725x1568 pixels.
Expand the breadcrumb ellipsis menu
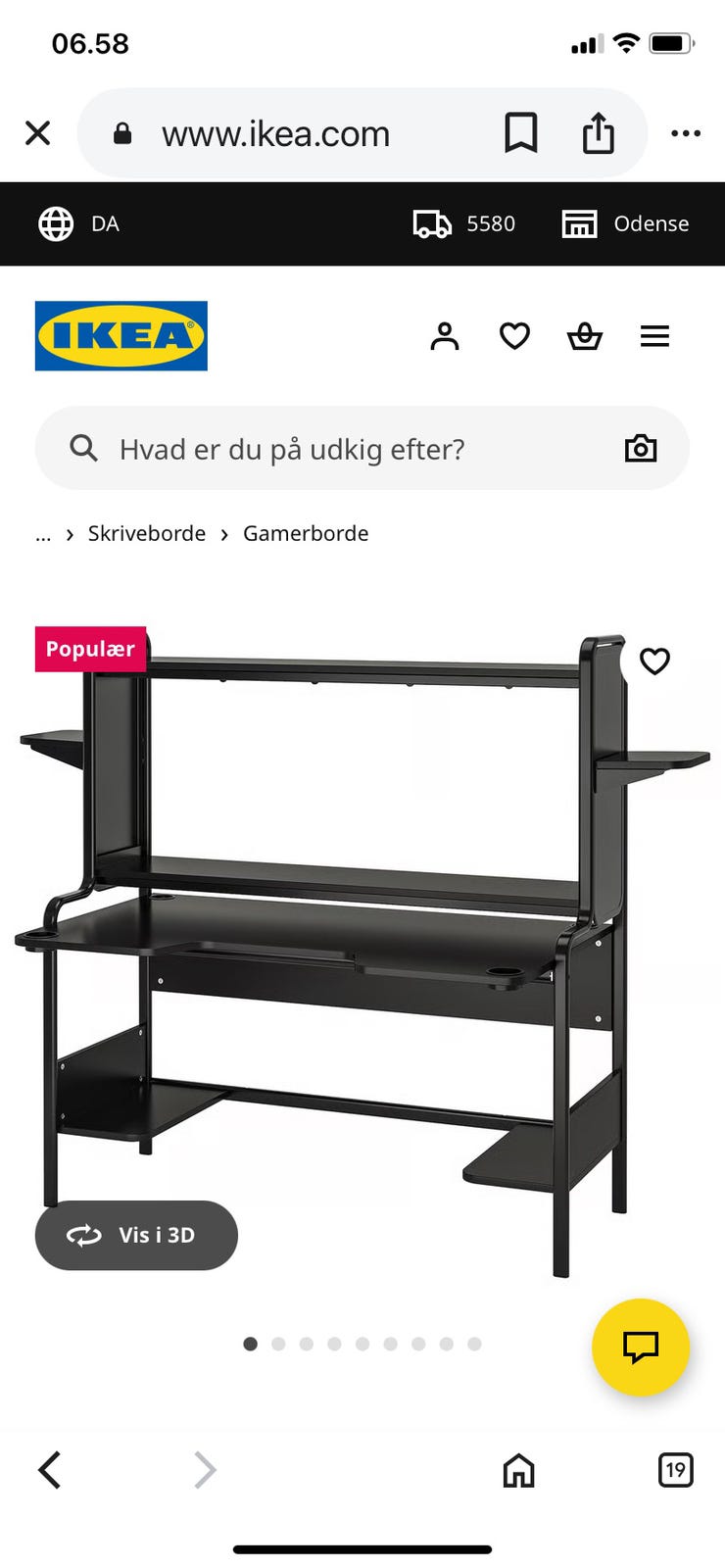point(42,533)
